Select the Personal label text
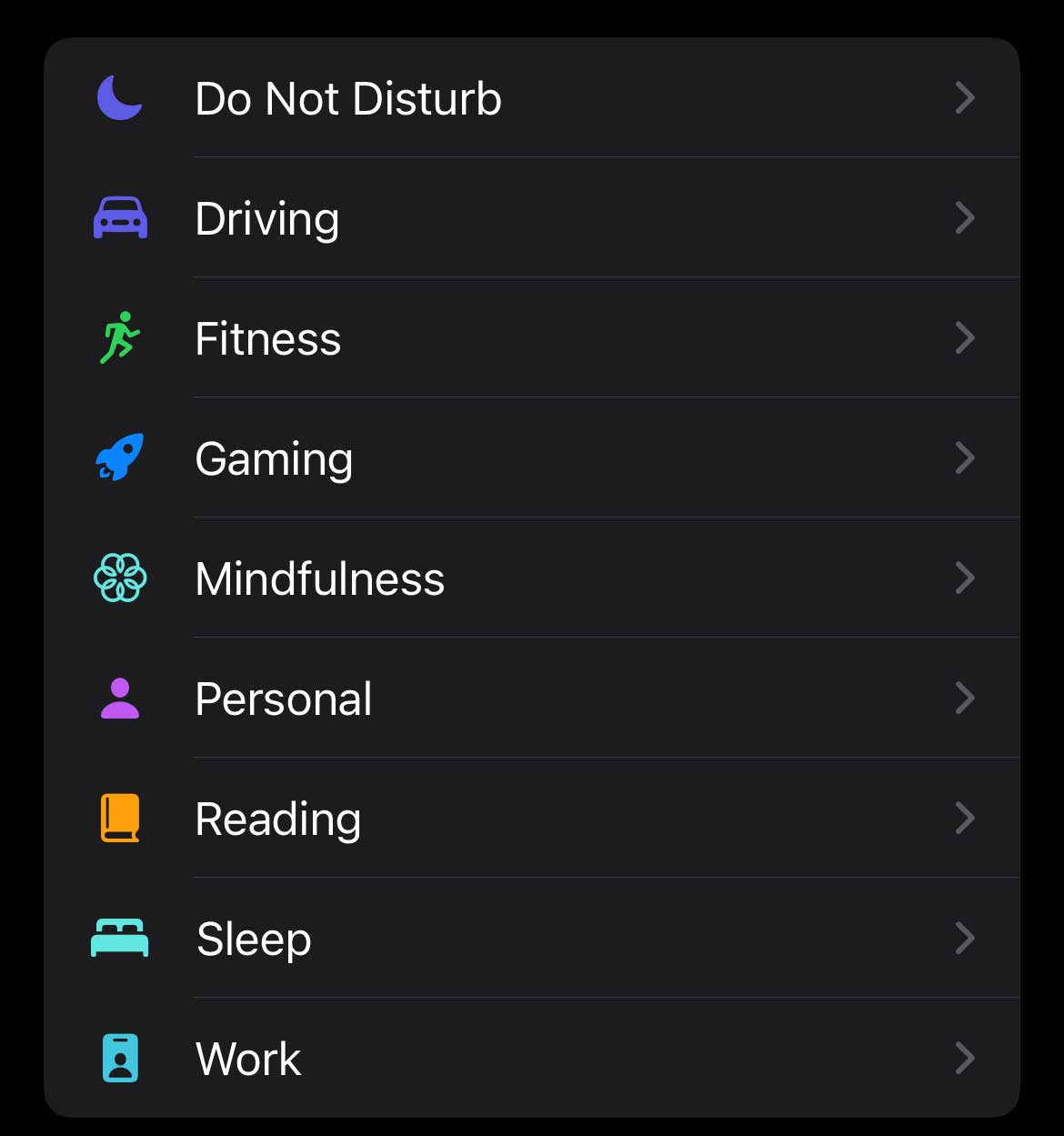1064x1136 pixels. (x=283, y=698)
